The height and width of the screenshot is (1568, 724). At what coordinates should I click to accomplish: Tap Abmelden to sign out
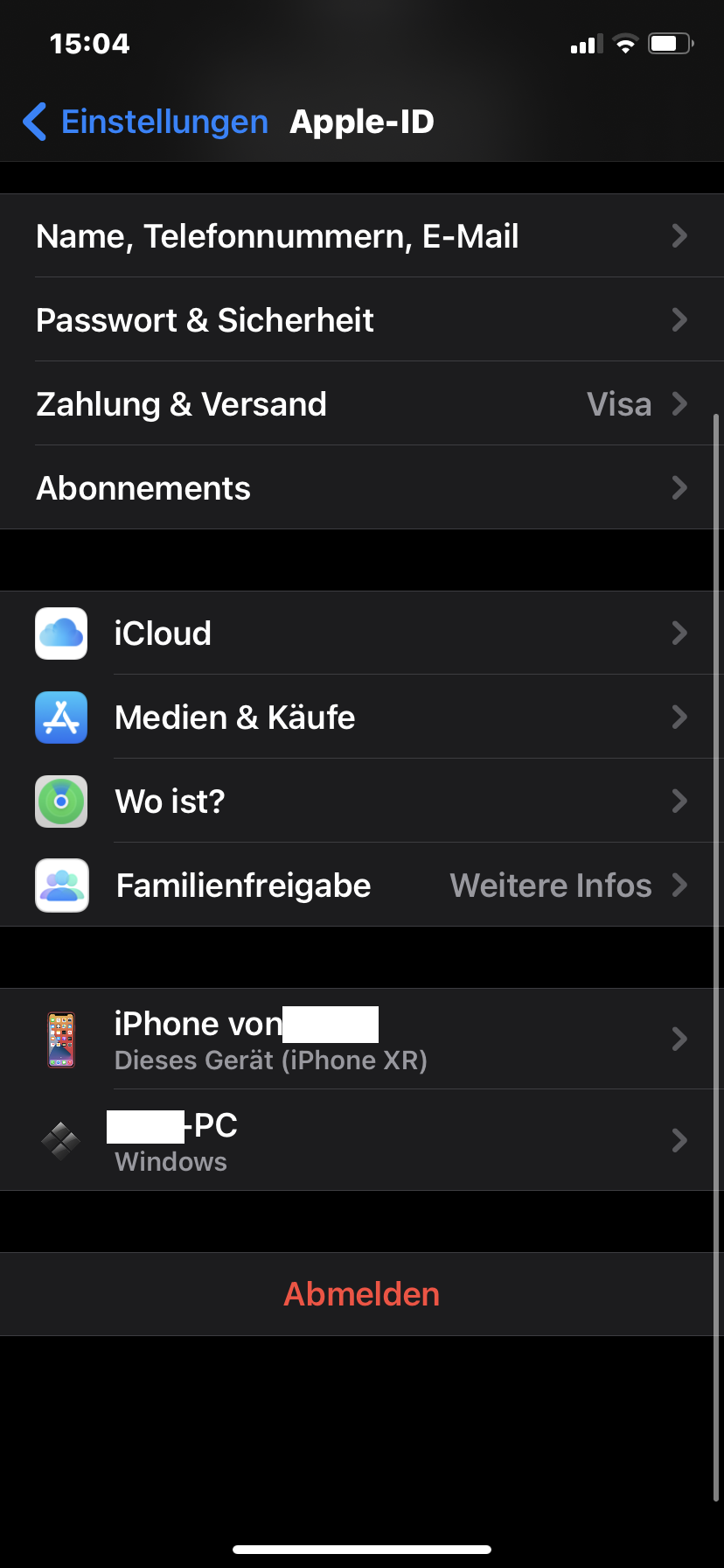click(x=362, y=1294)
